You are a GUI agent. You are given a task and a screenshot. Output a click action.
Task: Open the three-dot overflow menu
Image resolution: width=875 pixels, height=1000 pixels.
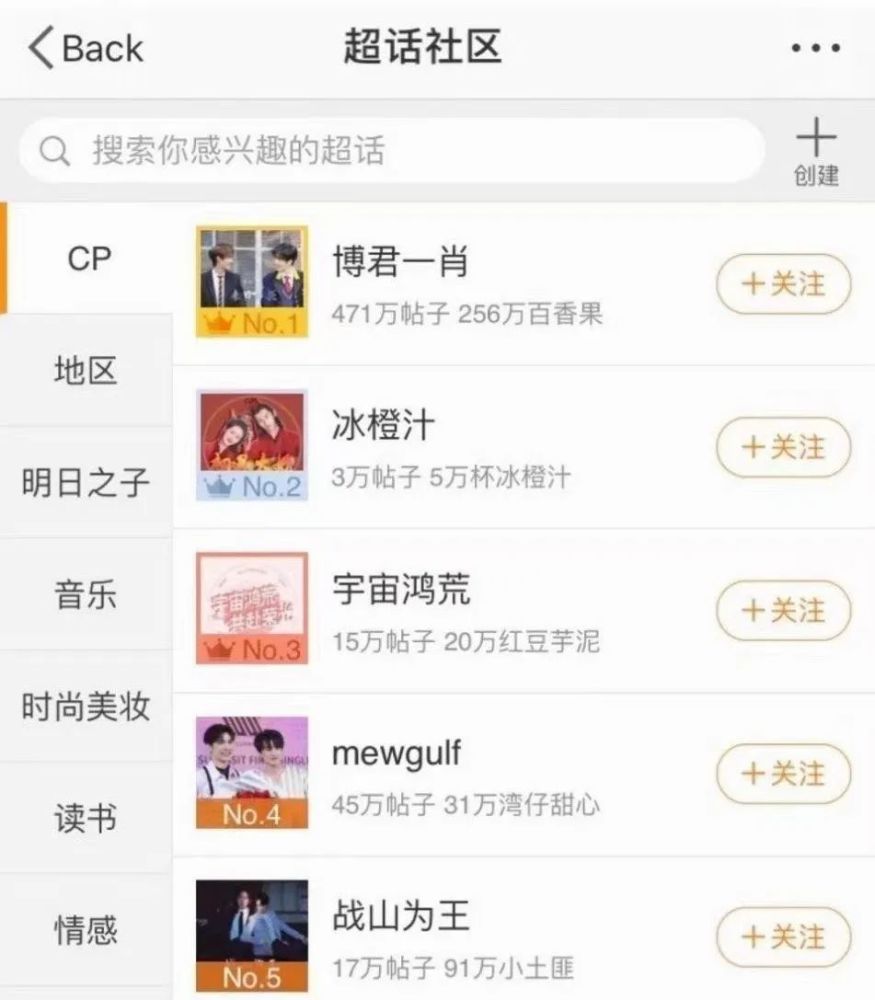817,48
